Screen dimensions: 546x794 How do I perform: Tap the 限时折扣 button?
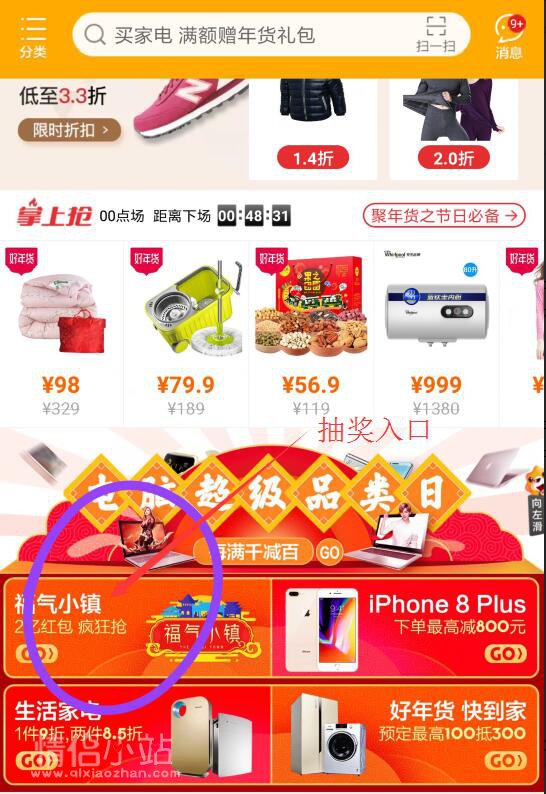69,131
